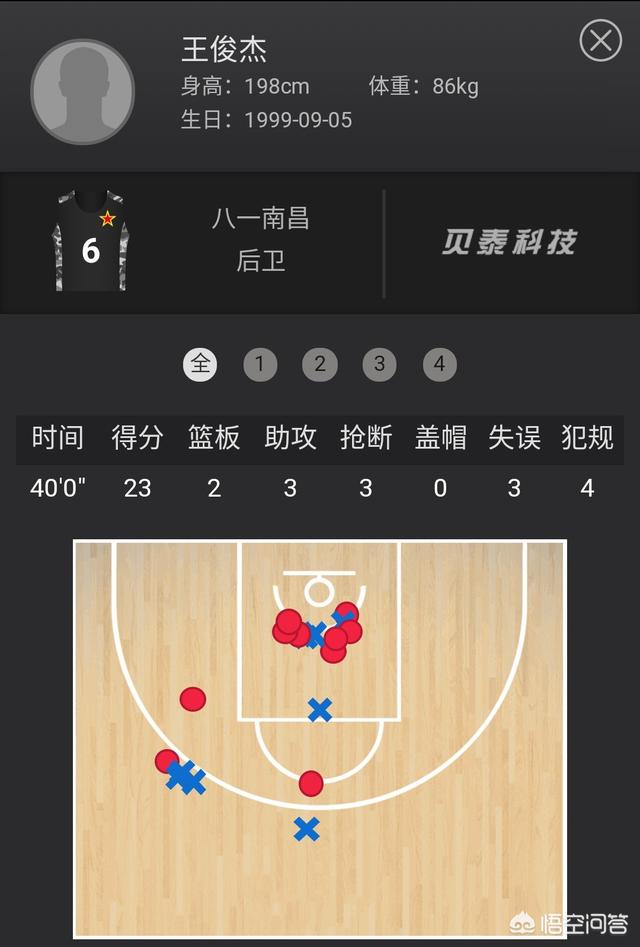Select the 全 full-game filter

click(x=200, y=364)
